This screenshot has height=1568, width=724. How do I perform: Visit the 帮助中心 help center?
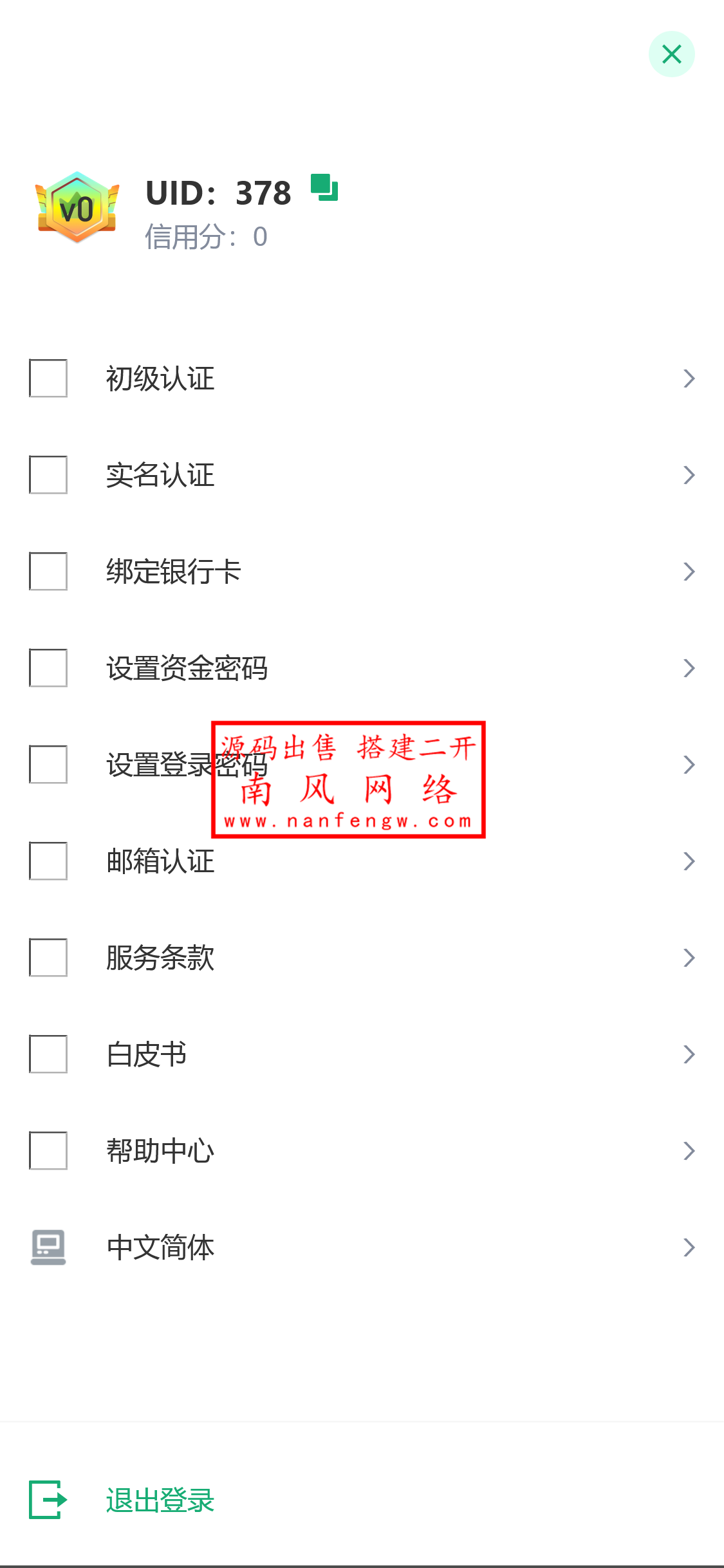pos(362,1151)
